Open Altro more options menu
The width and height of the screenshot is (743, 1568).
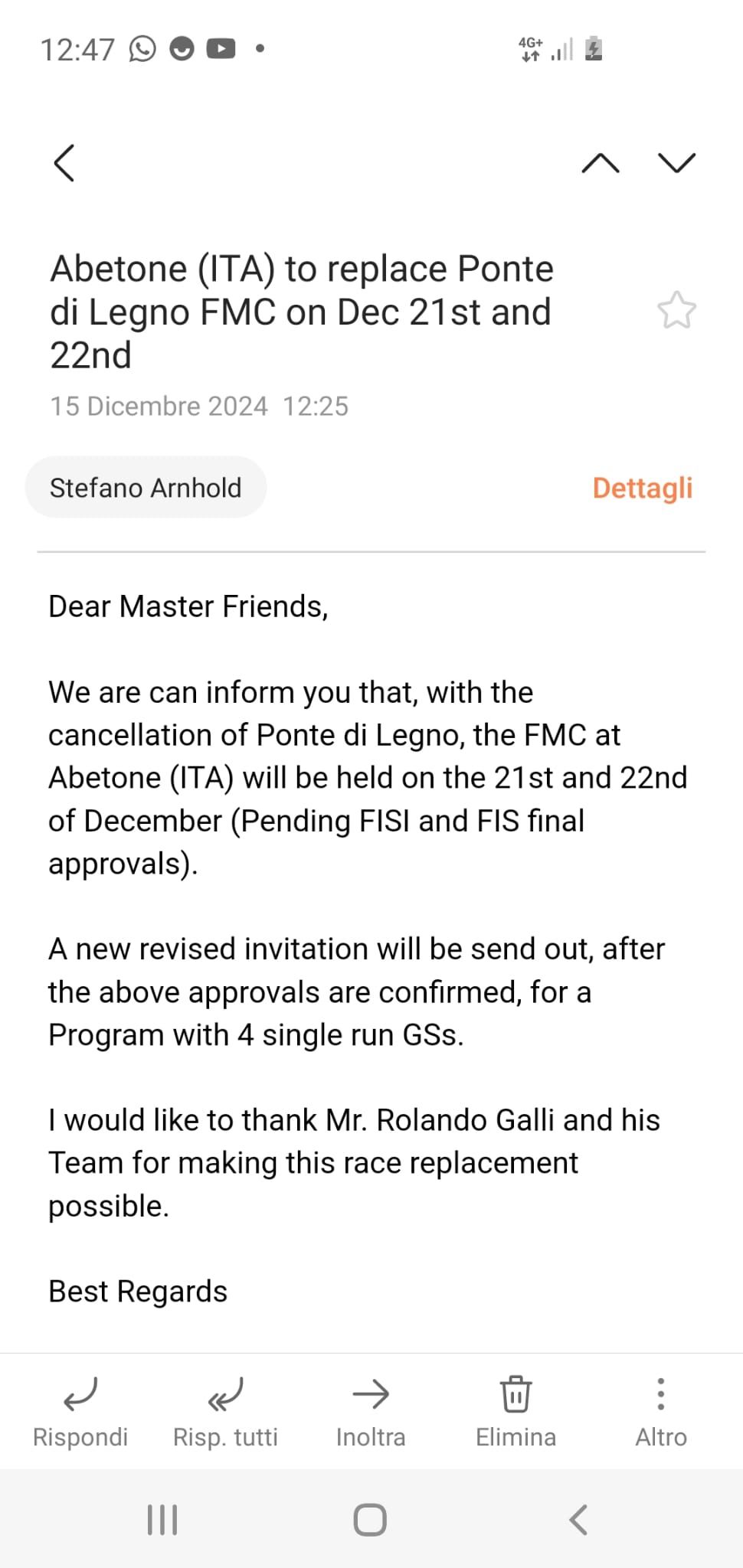click(x=661, y=1413)
